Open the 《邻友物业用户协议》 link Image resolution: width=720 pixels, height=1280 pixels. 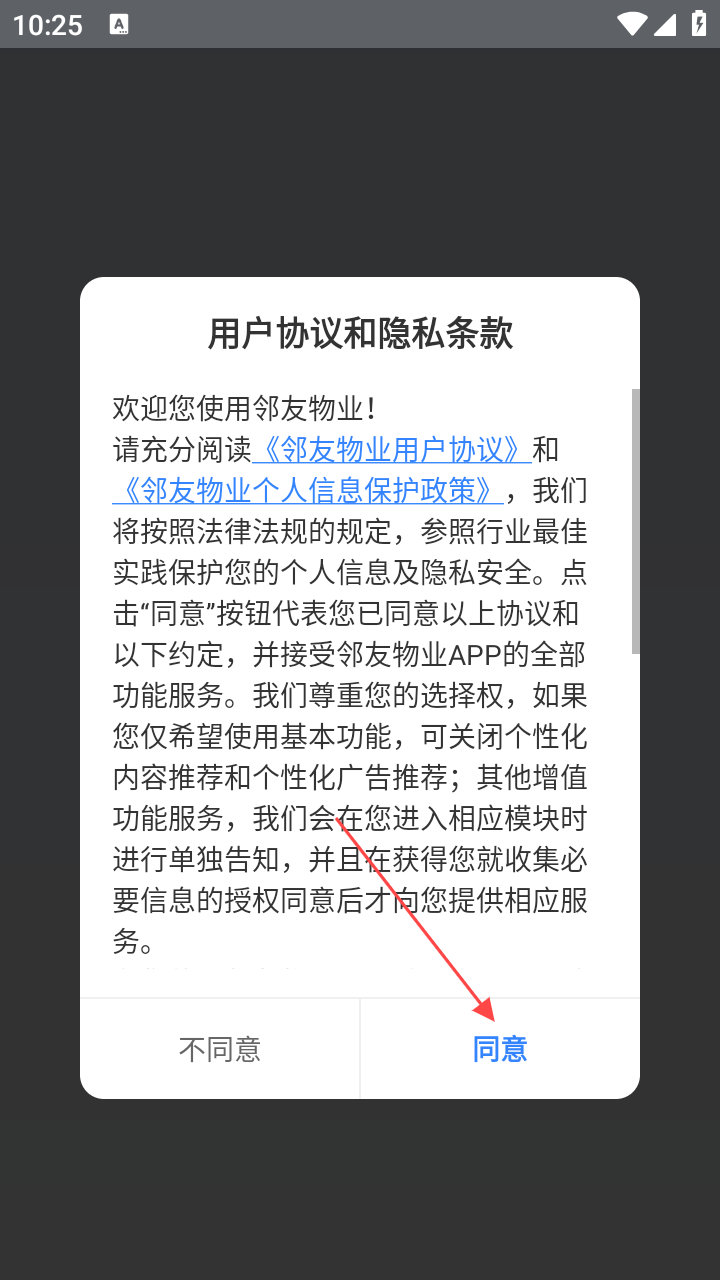[391, 450]
